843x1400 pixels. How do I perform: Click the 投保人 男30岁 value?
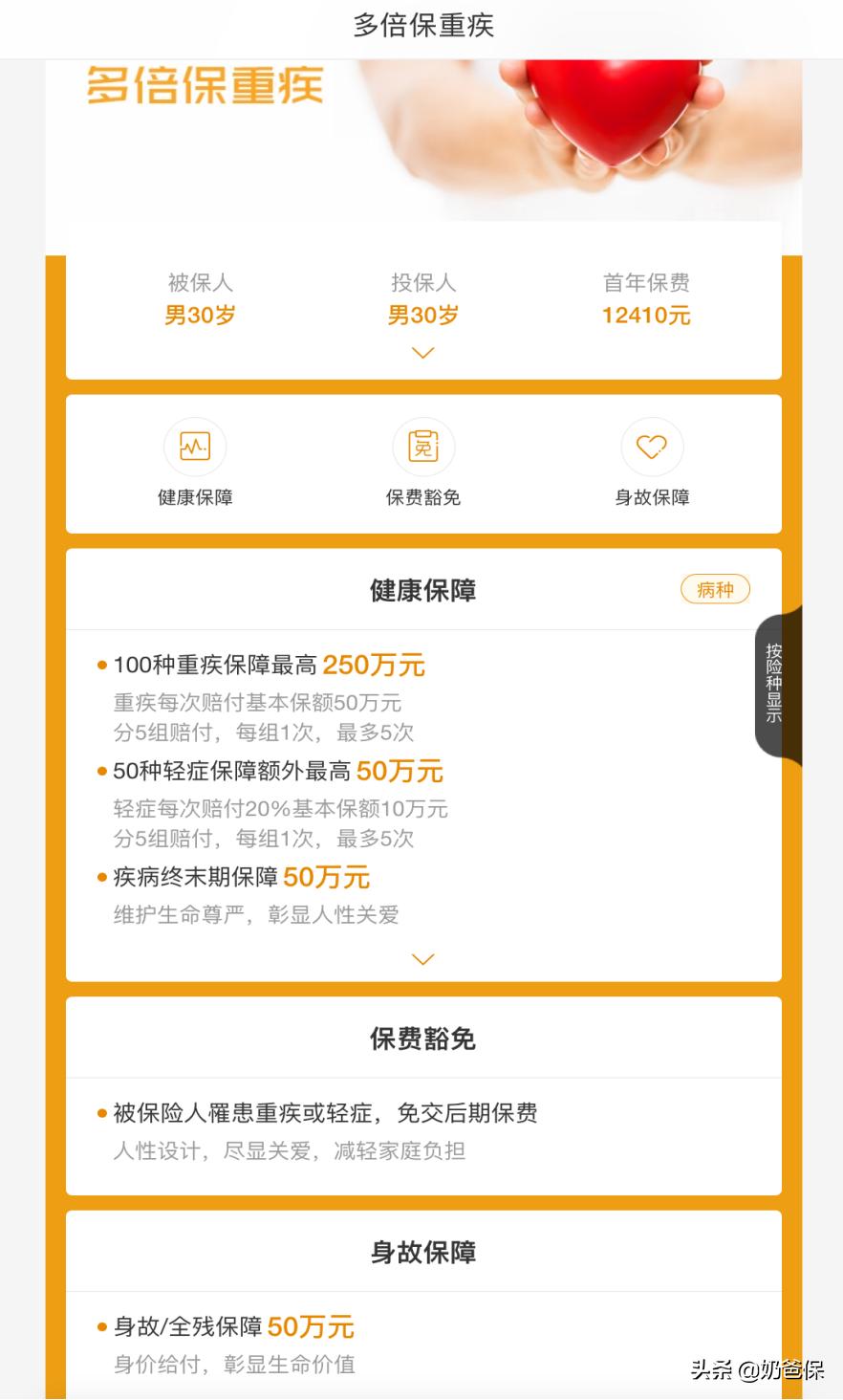(422, 315)
